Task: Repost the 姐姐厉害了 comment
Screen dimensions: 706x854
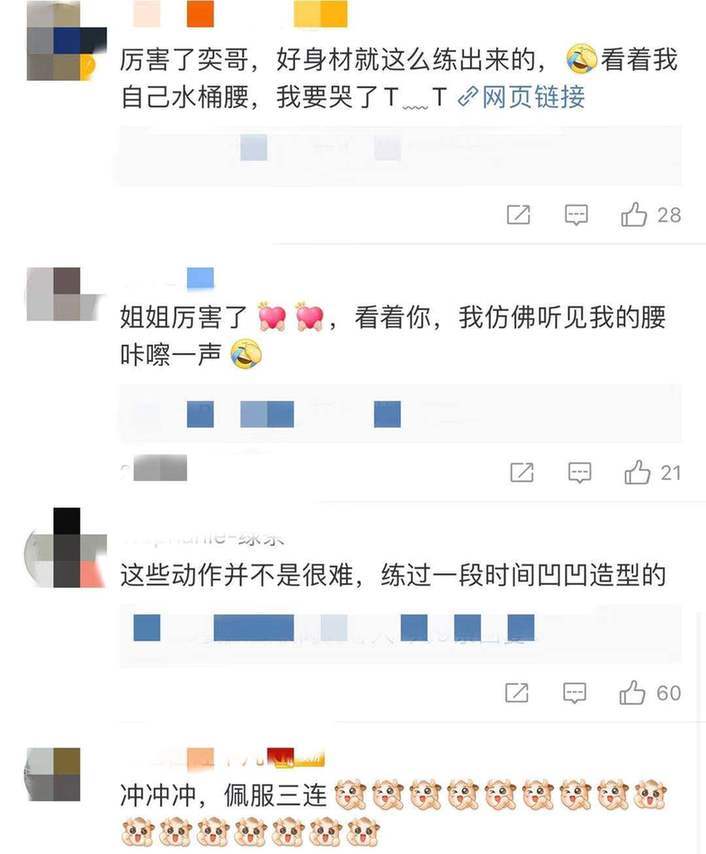Action: click(x=521, y=472)
